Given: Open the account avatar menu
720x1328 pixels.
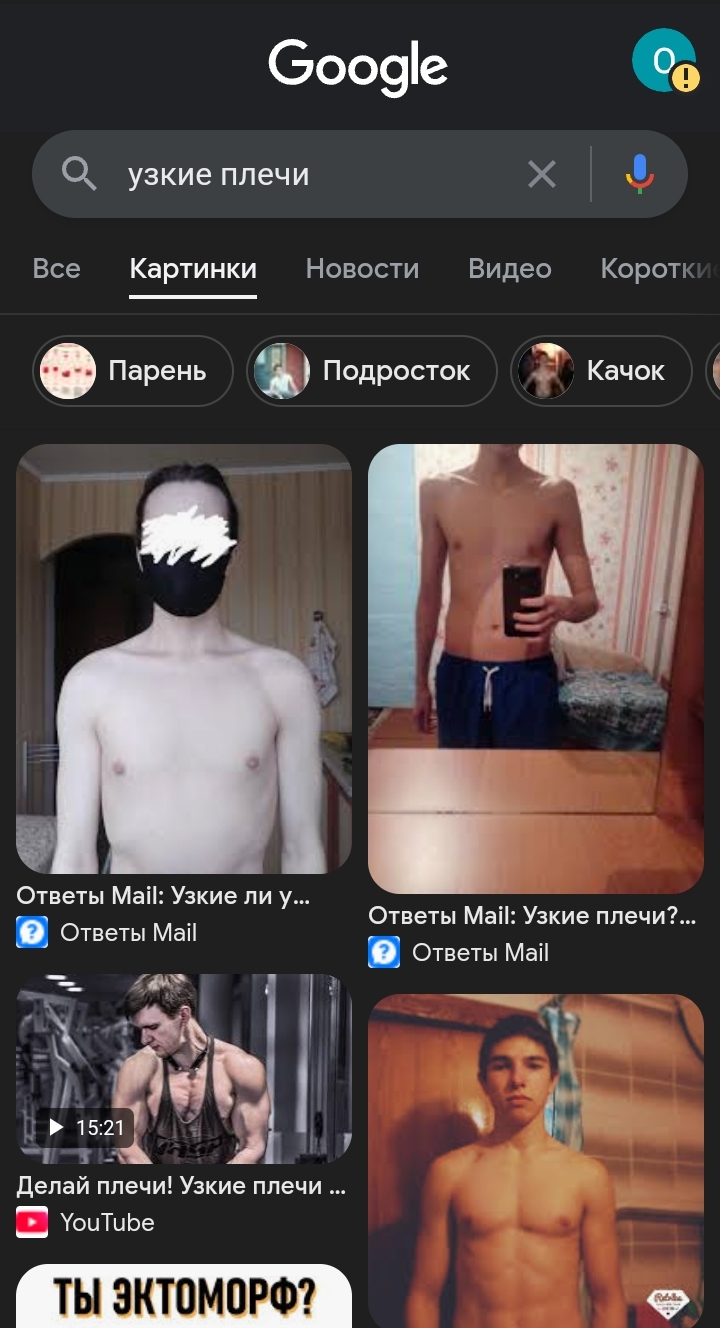Looking at the screenshot, I should pos(665,61).
